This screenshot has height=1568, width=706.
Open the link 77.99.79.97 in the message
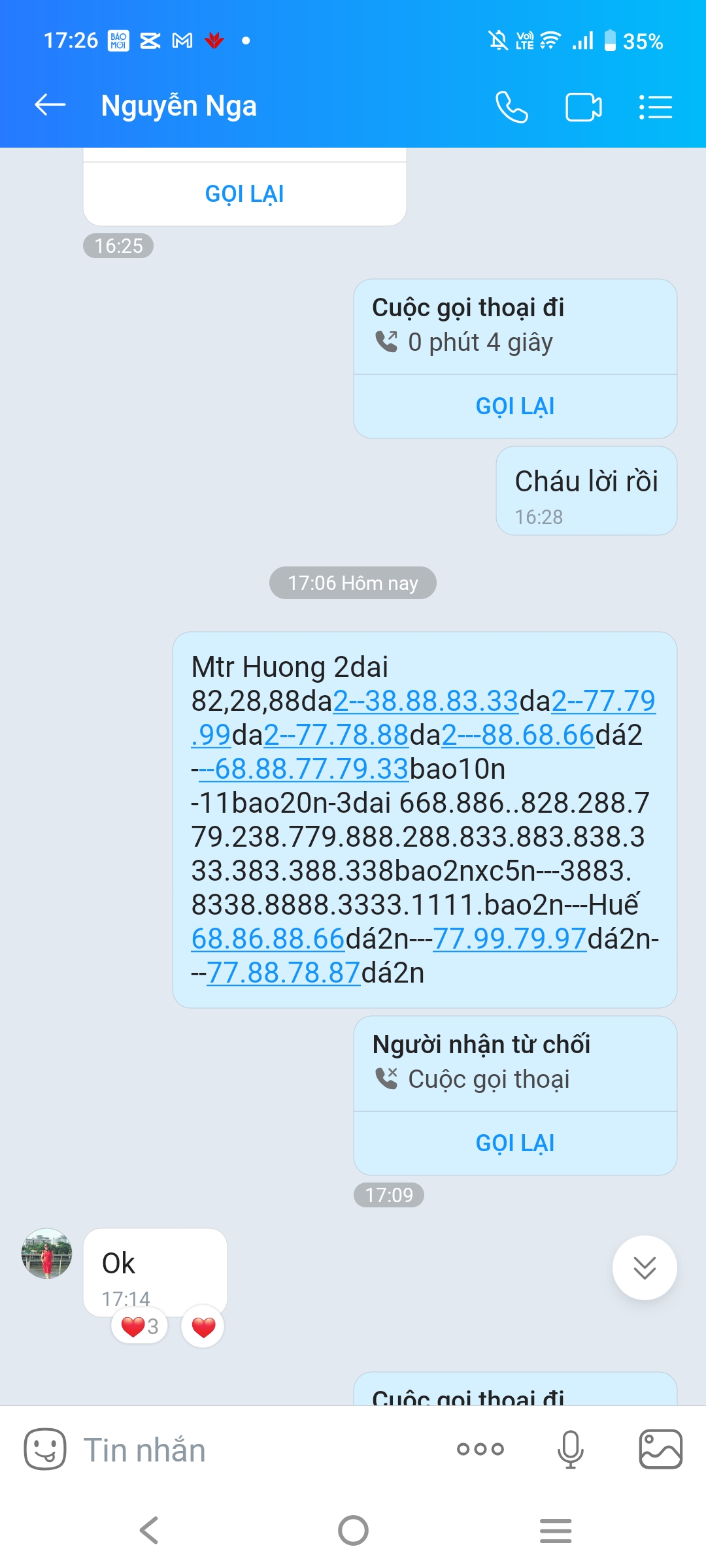[510, 939]
